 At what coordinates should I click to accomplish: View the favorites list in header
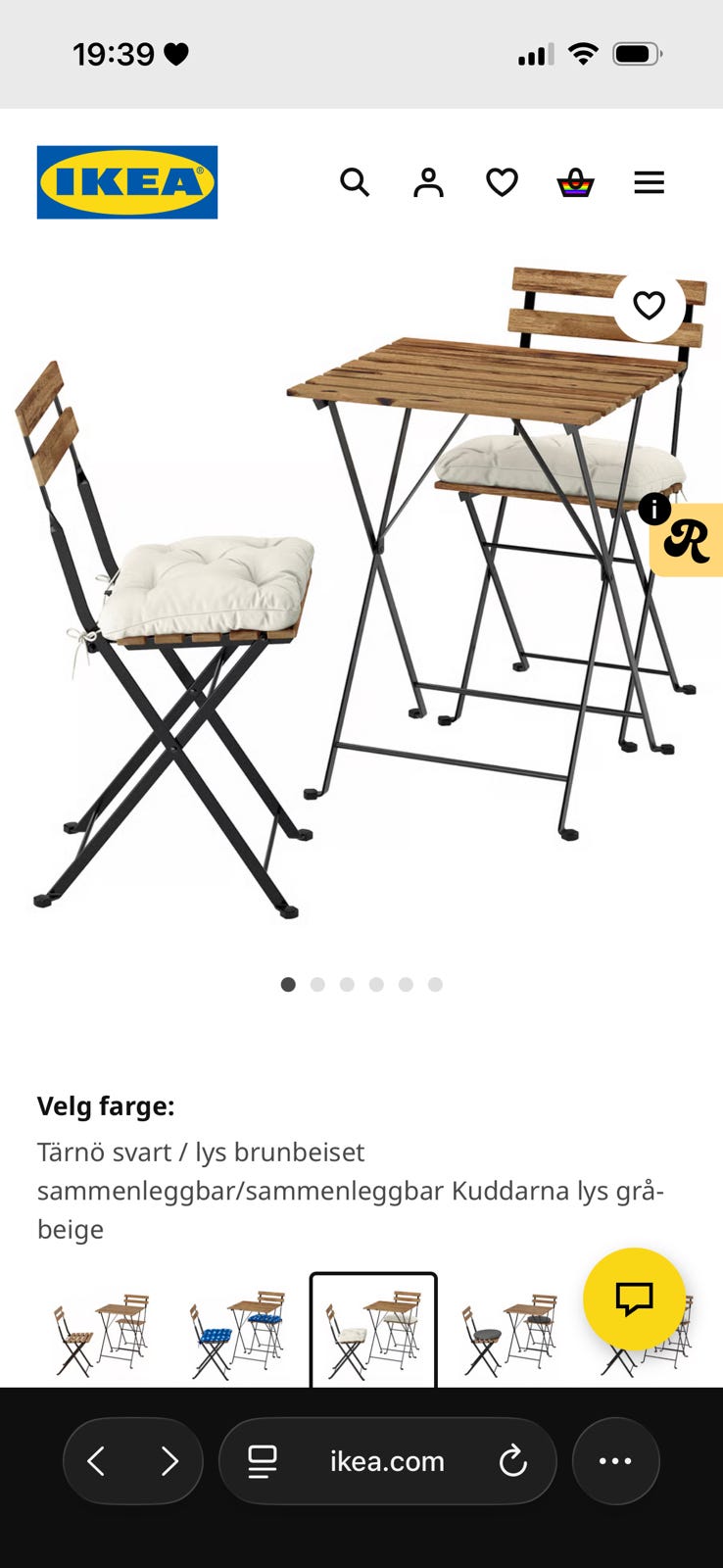(502, 182)
